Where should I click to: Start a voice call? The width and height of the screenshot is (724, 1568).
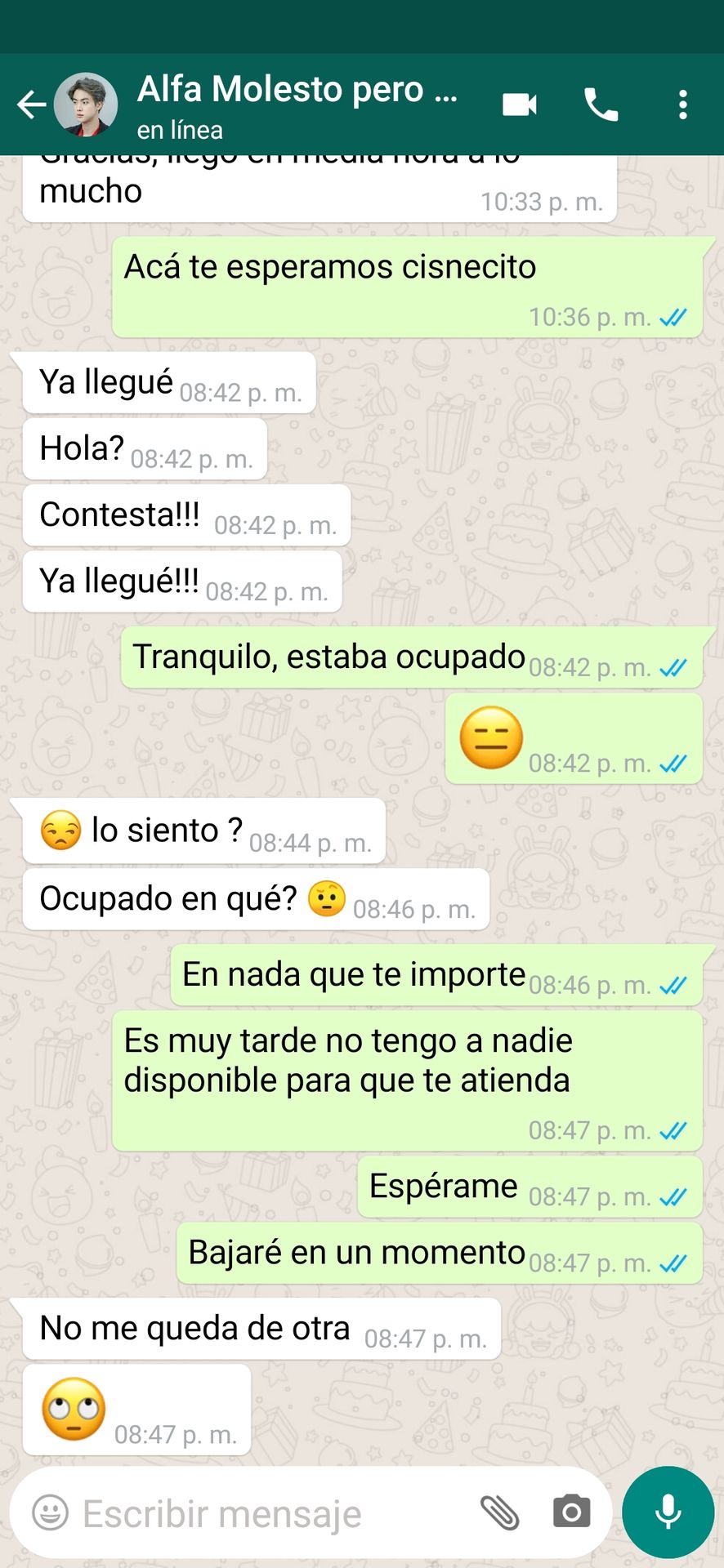pos(601,105)
